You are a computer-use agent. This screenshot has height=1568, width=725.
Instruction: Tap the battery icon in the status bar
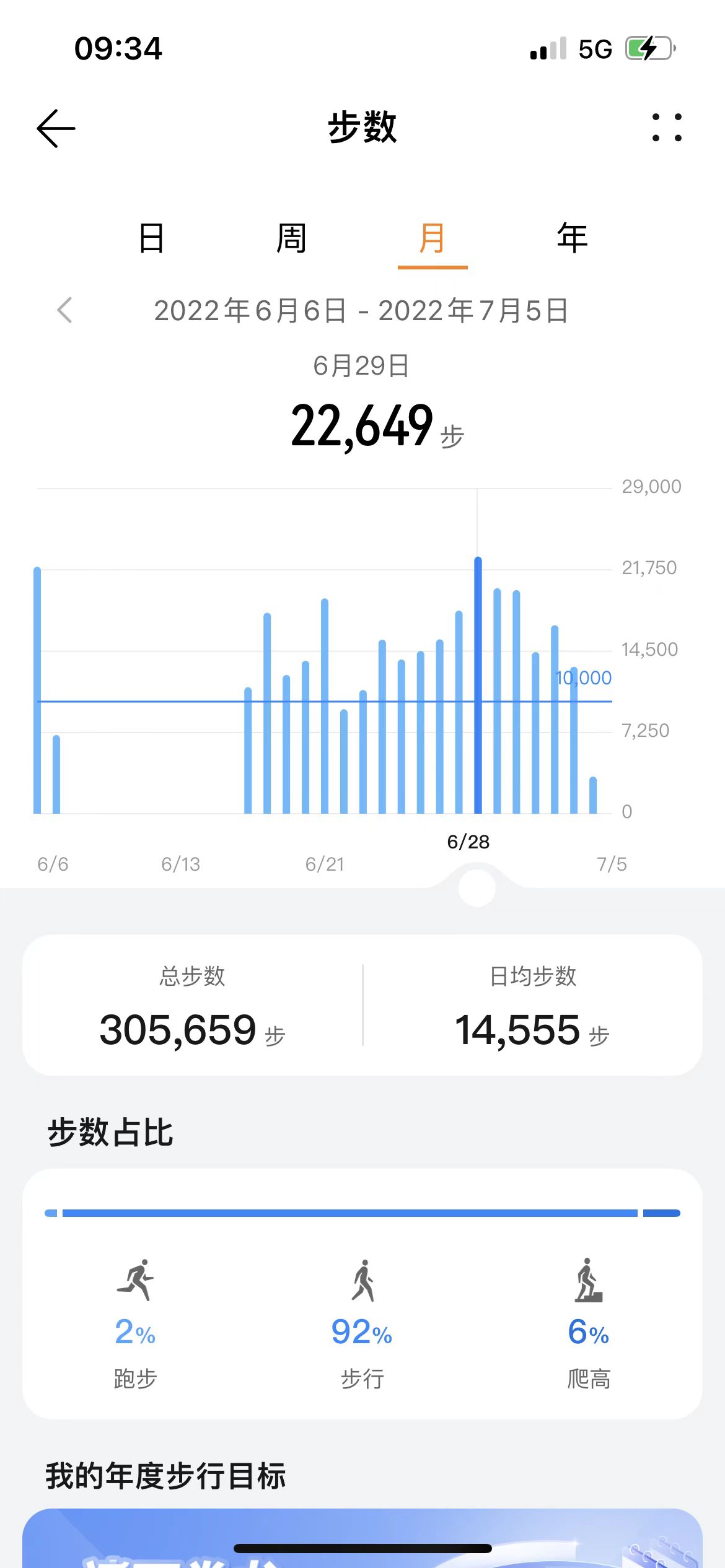[x=649, y=48]
